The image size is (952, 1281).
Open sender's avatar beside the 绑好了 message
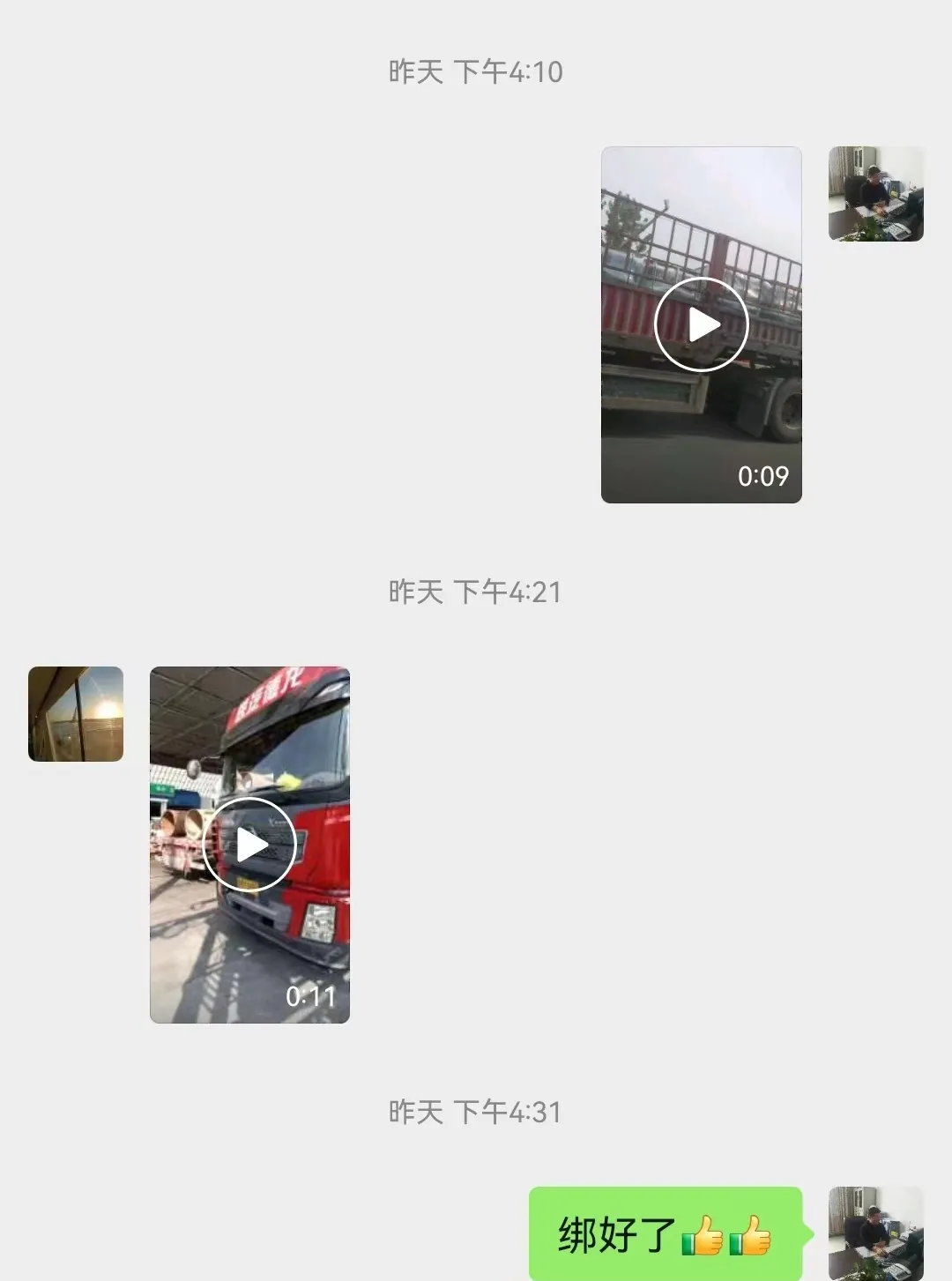click(875, 1233)
